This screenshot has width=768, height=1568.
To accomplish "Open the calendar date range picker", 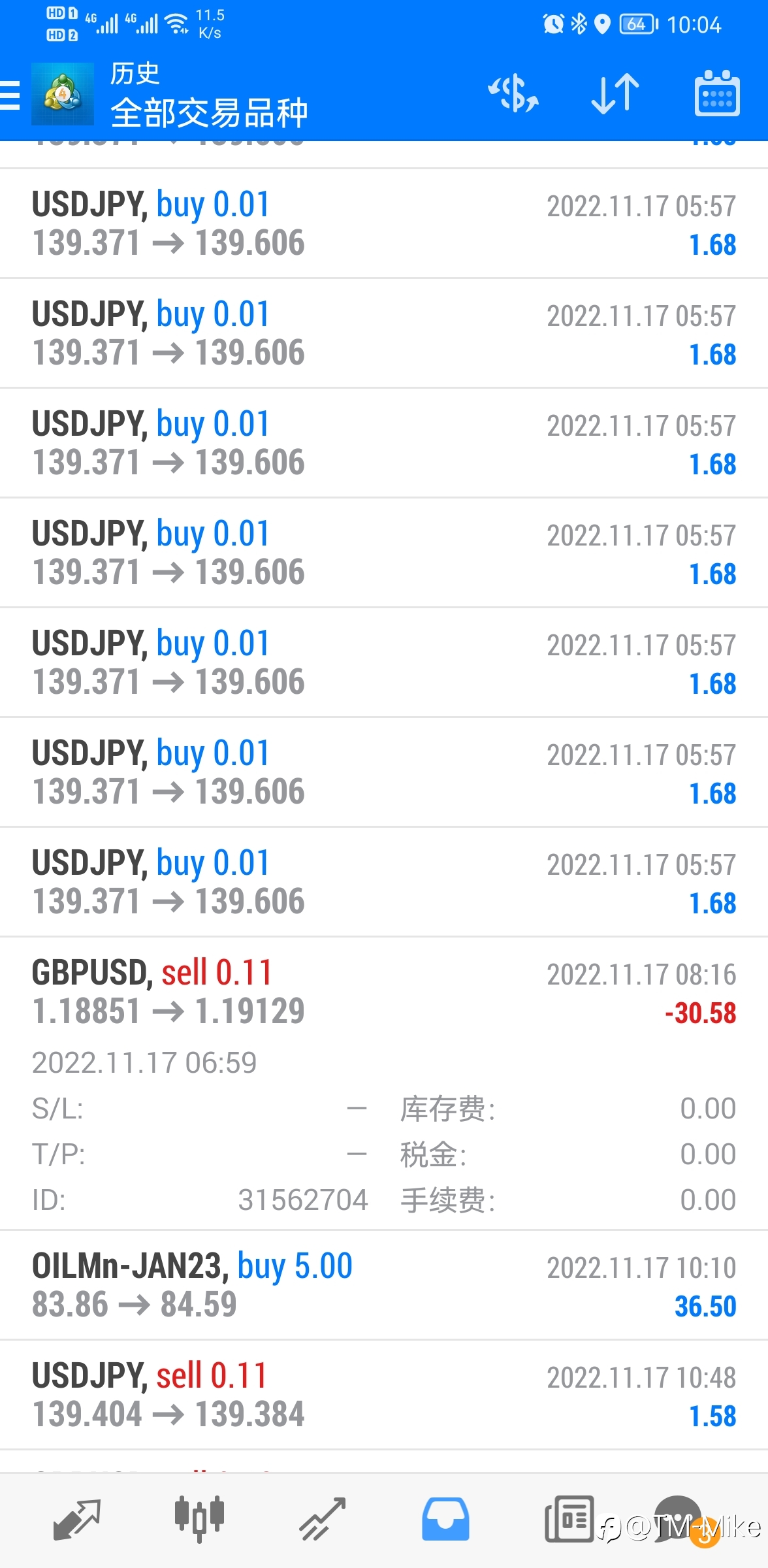I will pos(716,93).
